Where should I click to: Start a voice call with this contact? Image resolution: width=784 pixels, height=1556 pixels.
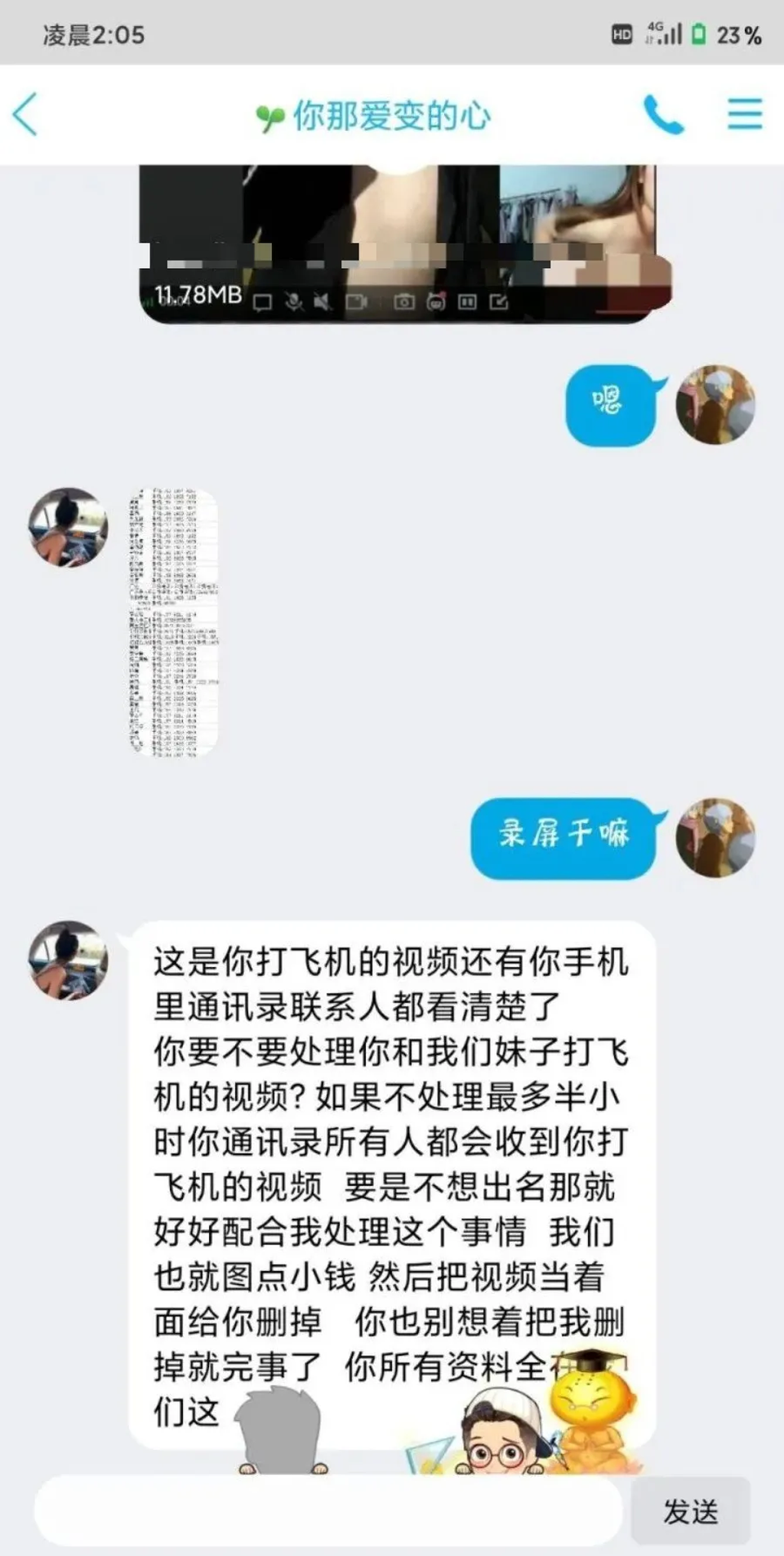[x=662, y=114]
